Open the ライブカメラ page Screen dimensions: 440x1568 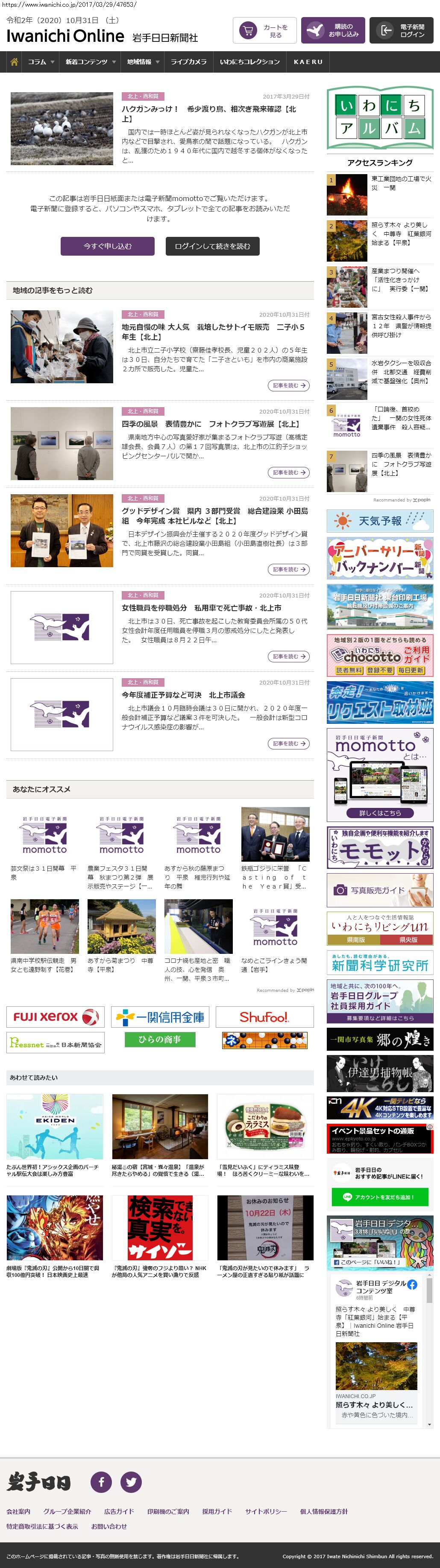click(x=188, y=62)
